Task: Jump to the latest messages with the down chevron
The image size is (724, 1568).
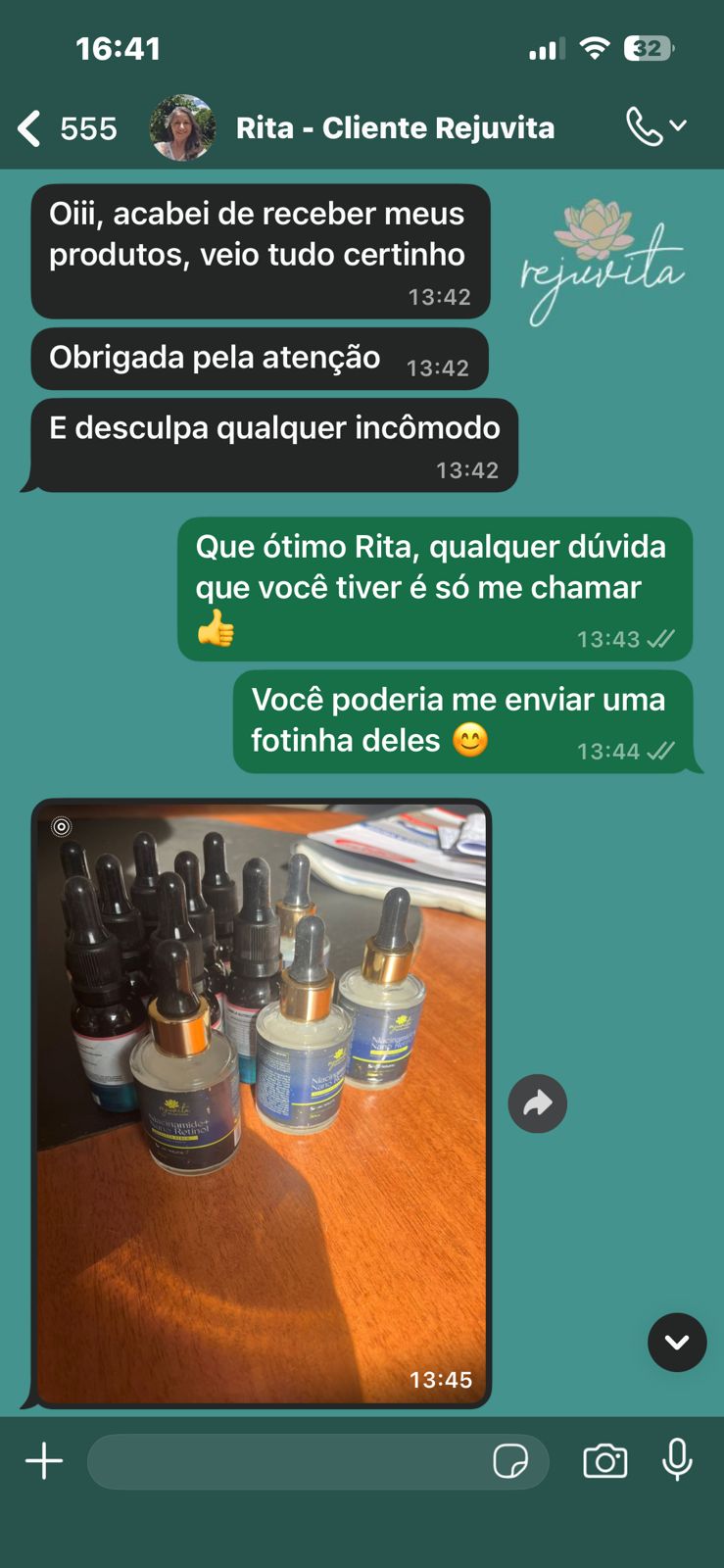Action: [x=676, y=1342]
